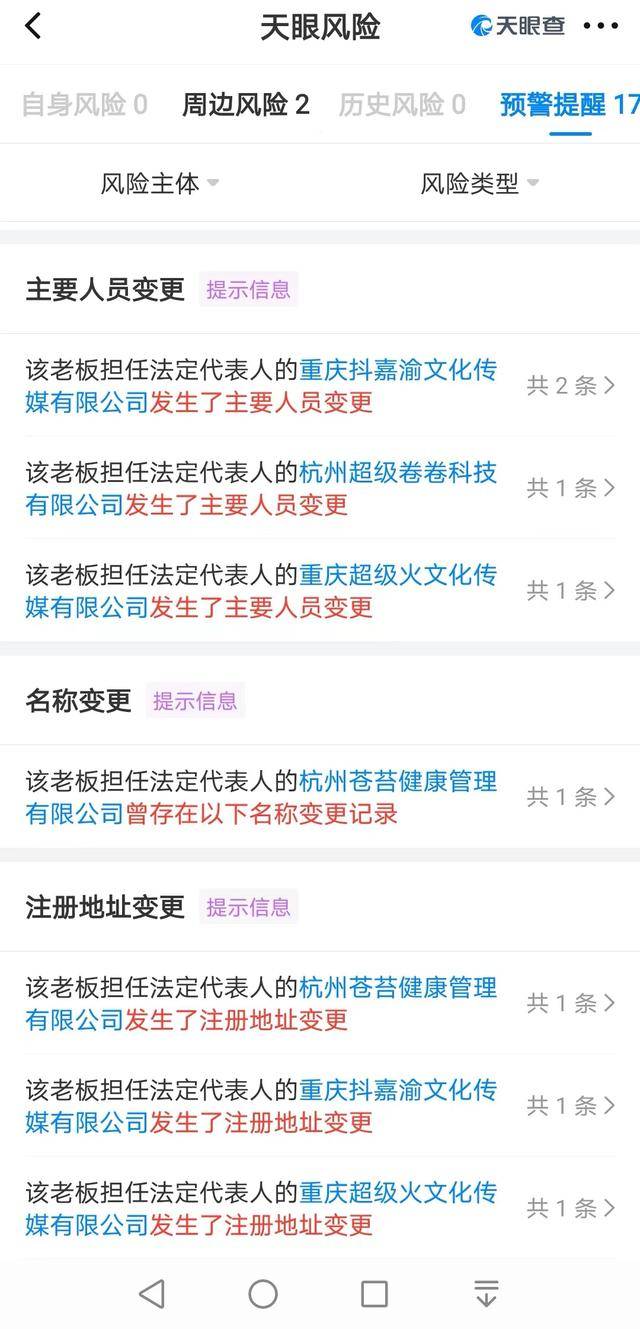
Task: Open 重庆超级火文化传媒 注册地址变更 entry
Action: coord(320,1208)
